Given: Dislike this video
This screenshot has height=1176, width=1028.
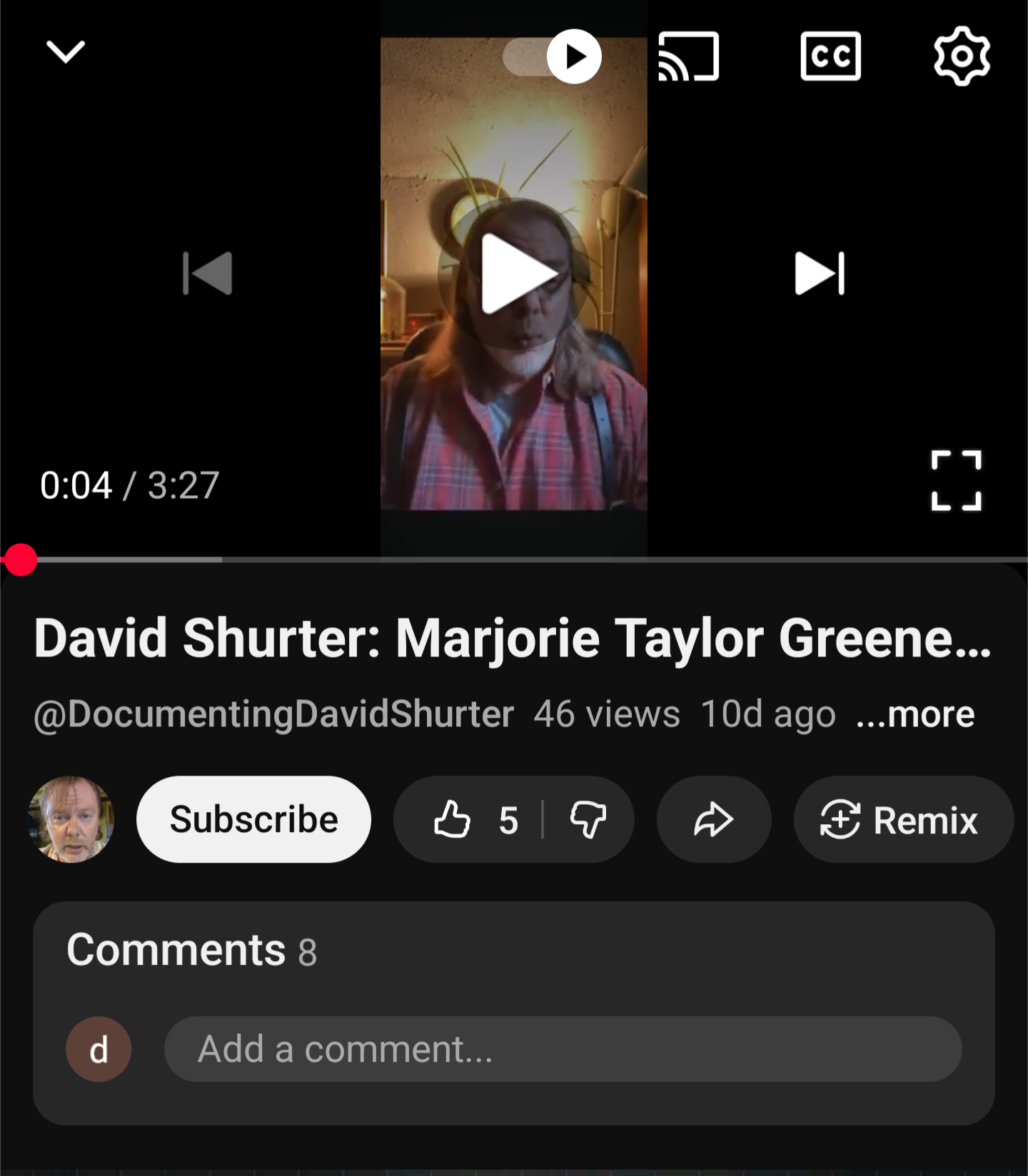Looking at the screenshot, I should pos(588,819).
